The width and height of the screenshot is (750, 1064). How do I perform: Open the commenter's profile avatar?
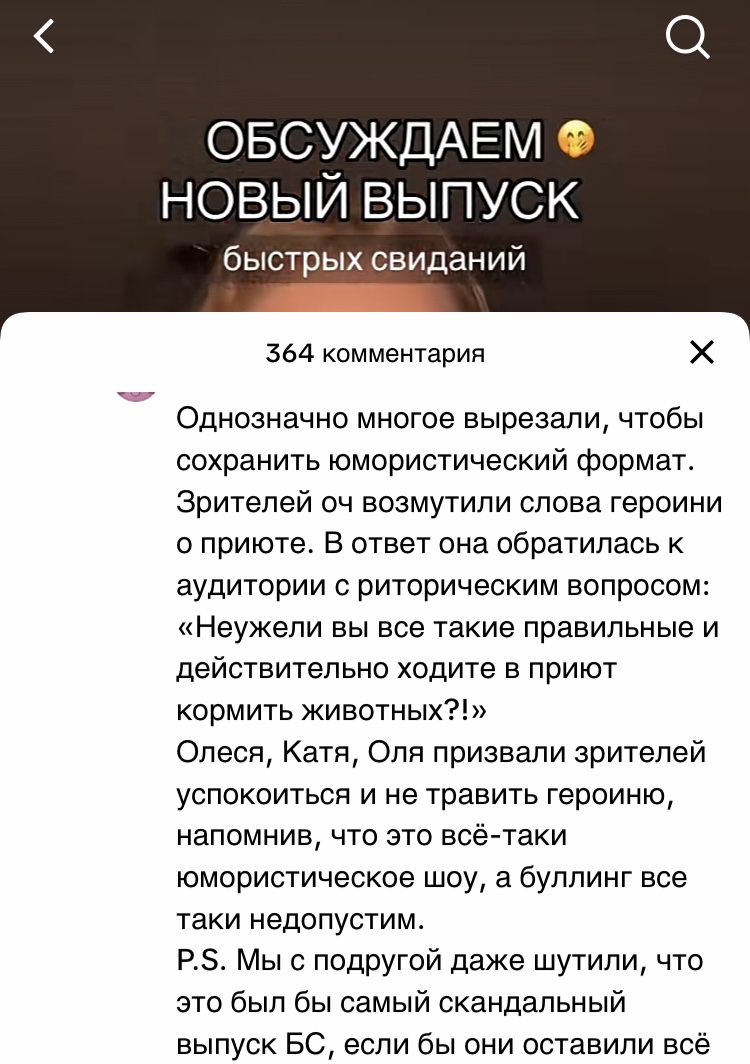(136, 396)
